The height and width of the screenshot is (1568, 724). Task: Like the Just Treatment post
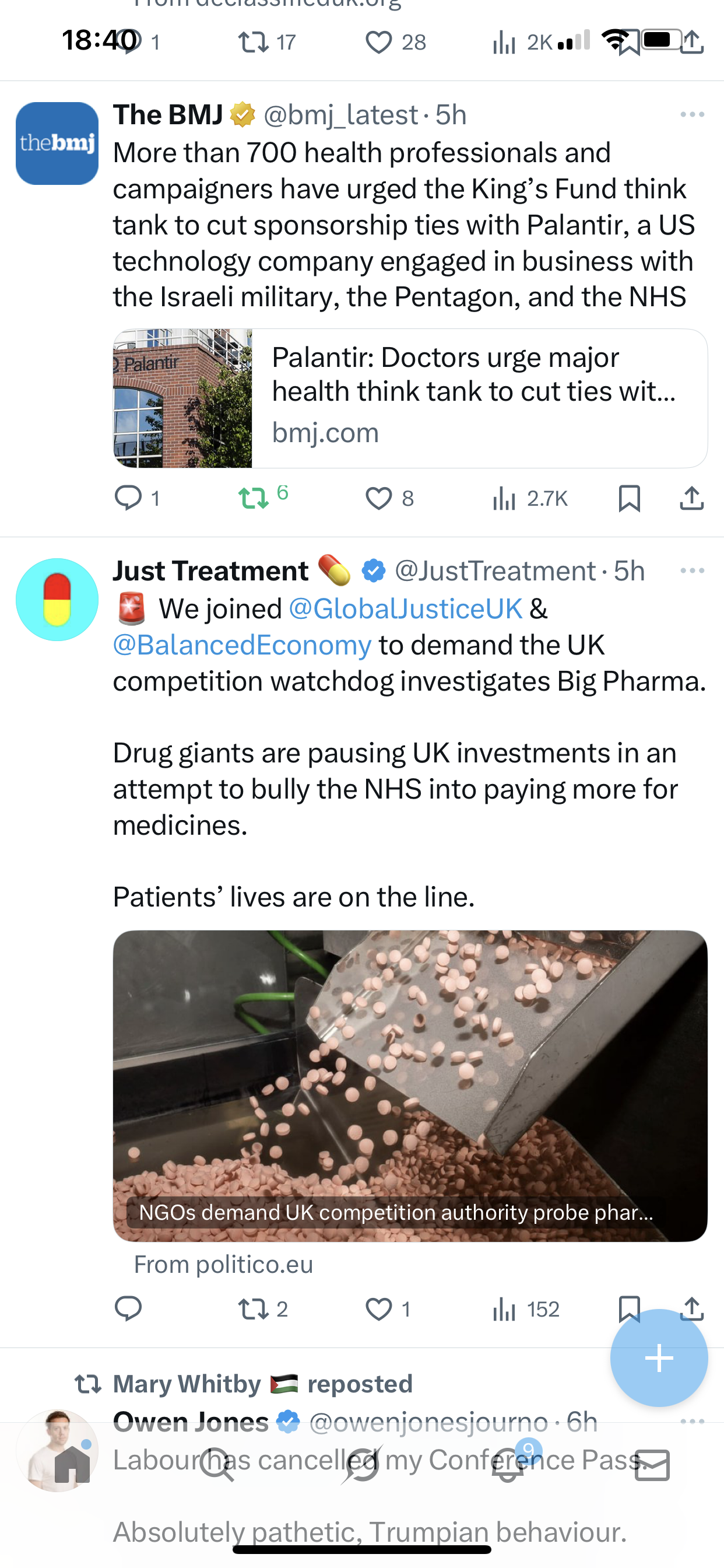point(378,1308)
